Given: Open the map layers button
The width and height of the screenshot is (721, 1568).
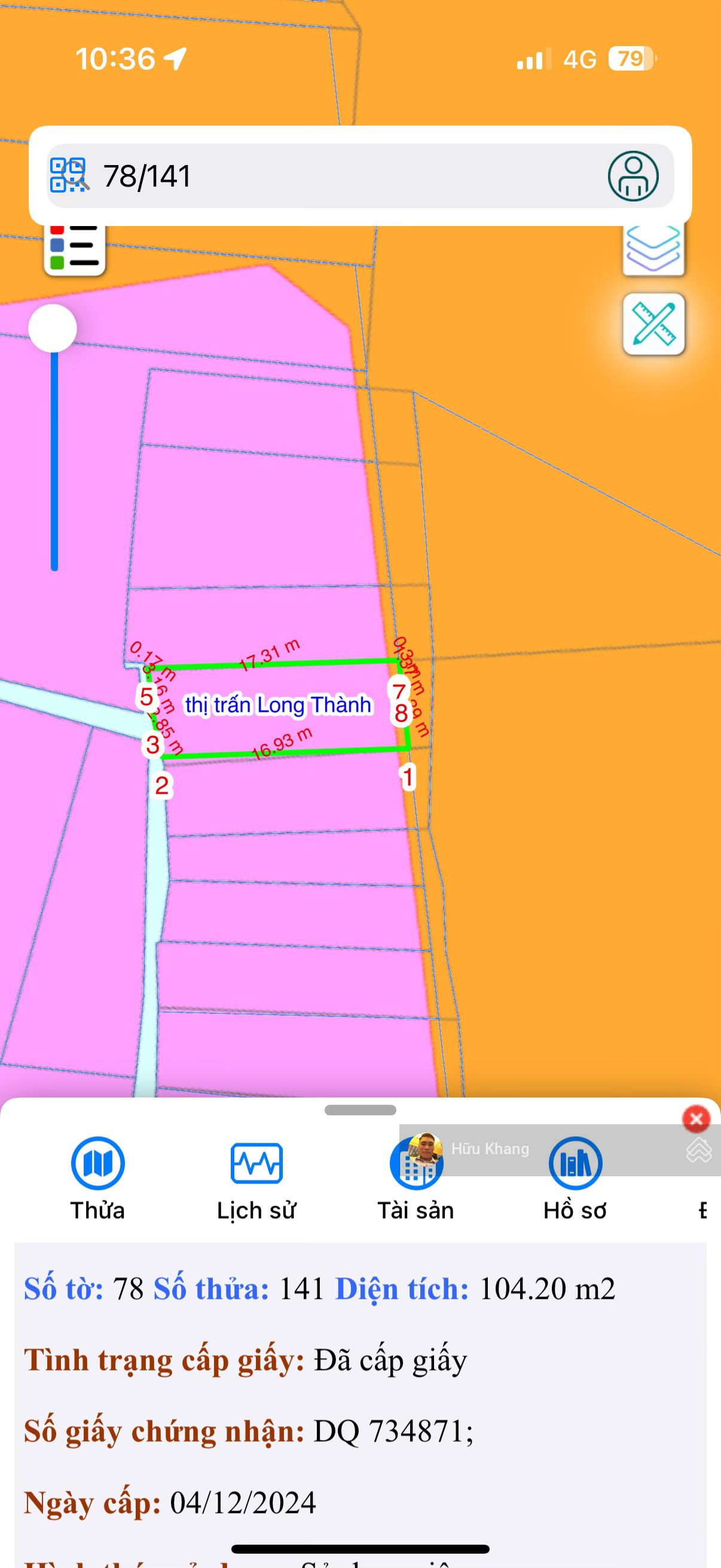Looking at the screenshot, I should [653, 248].
